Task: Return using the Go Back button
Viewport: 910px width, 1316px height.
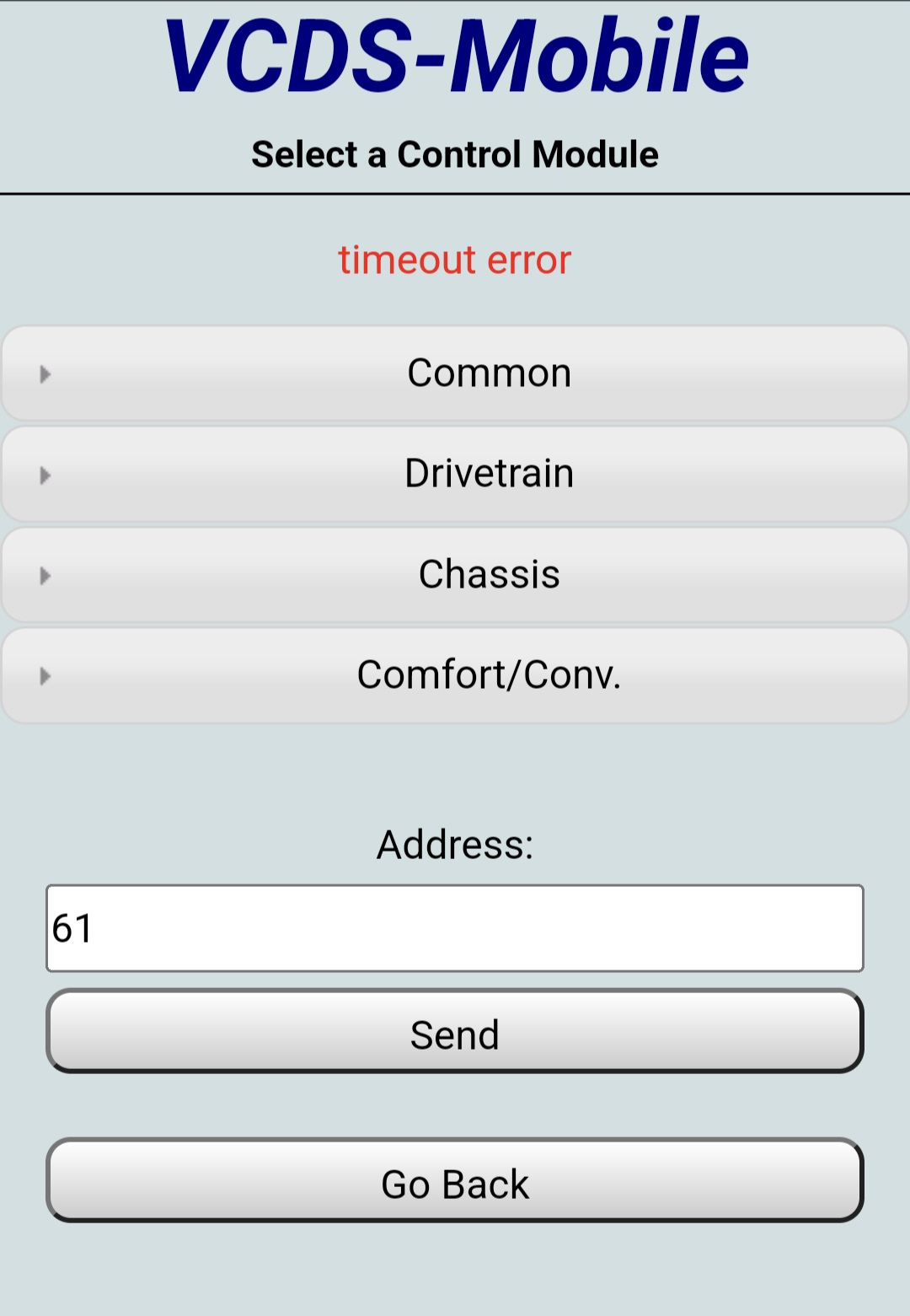Action: (455, 1180)
